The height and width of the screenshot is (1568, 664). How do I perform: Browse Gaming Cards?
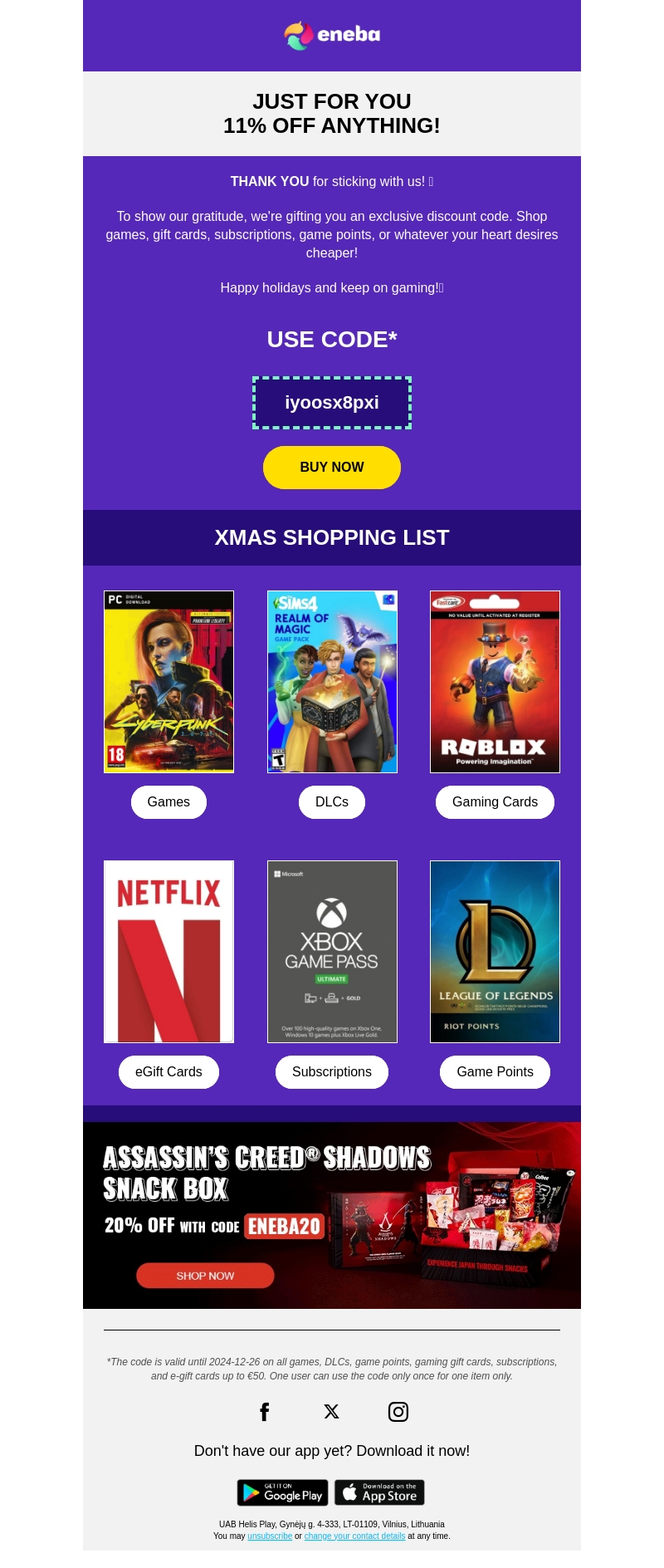[x=495, y=802]
